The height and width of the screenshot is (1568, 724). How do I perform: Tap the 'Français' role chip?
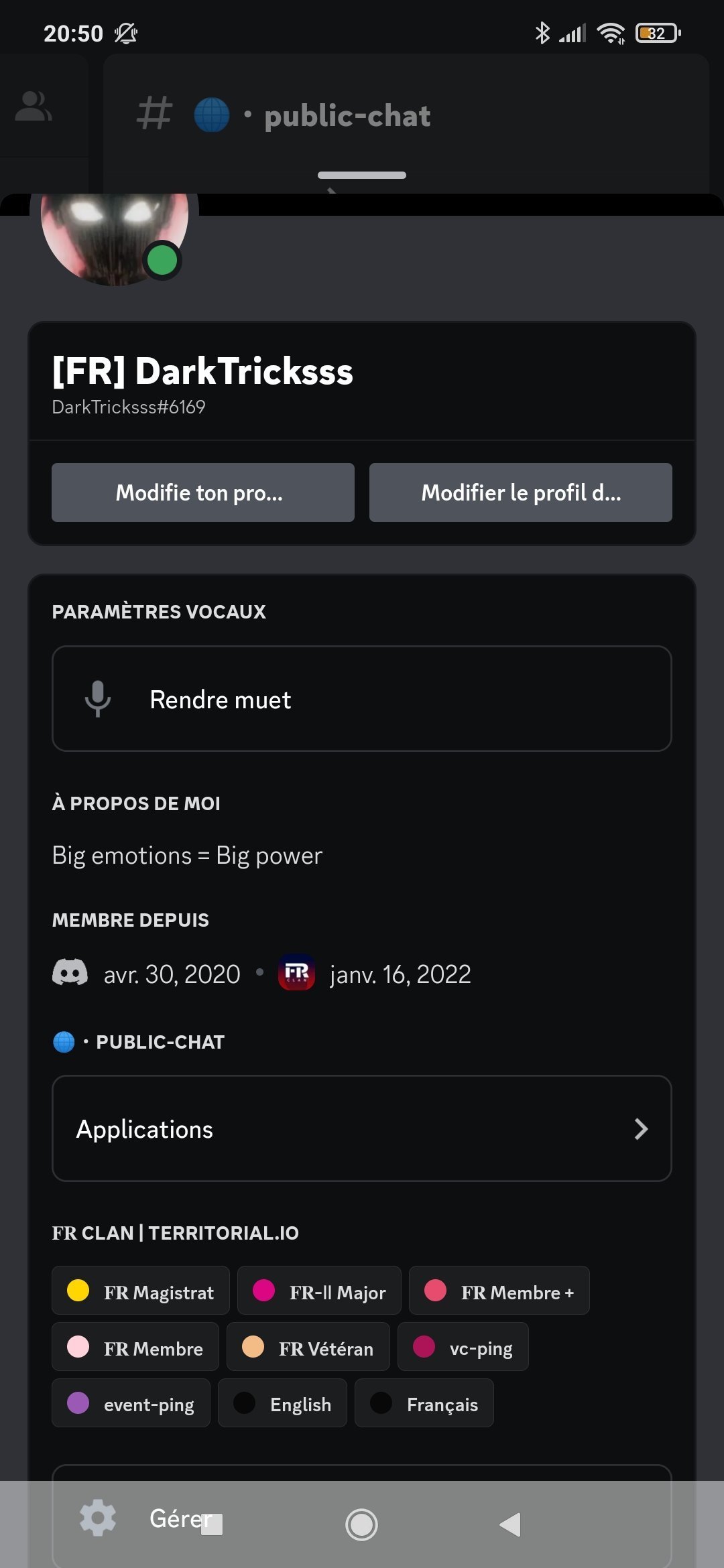coord(424,1404)
